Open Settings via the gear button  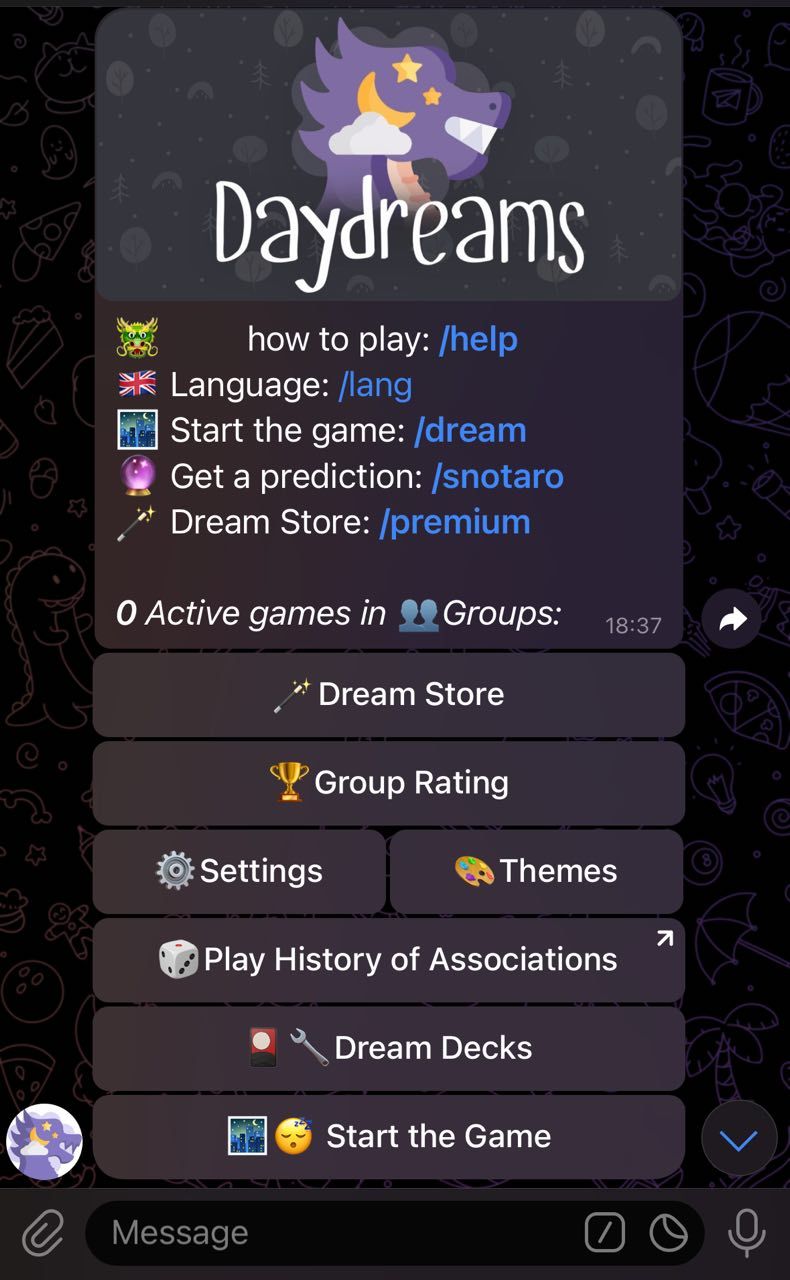click(238, 871)
